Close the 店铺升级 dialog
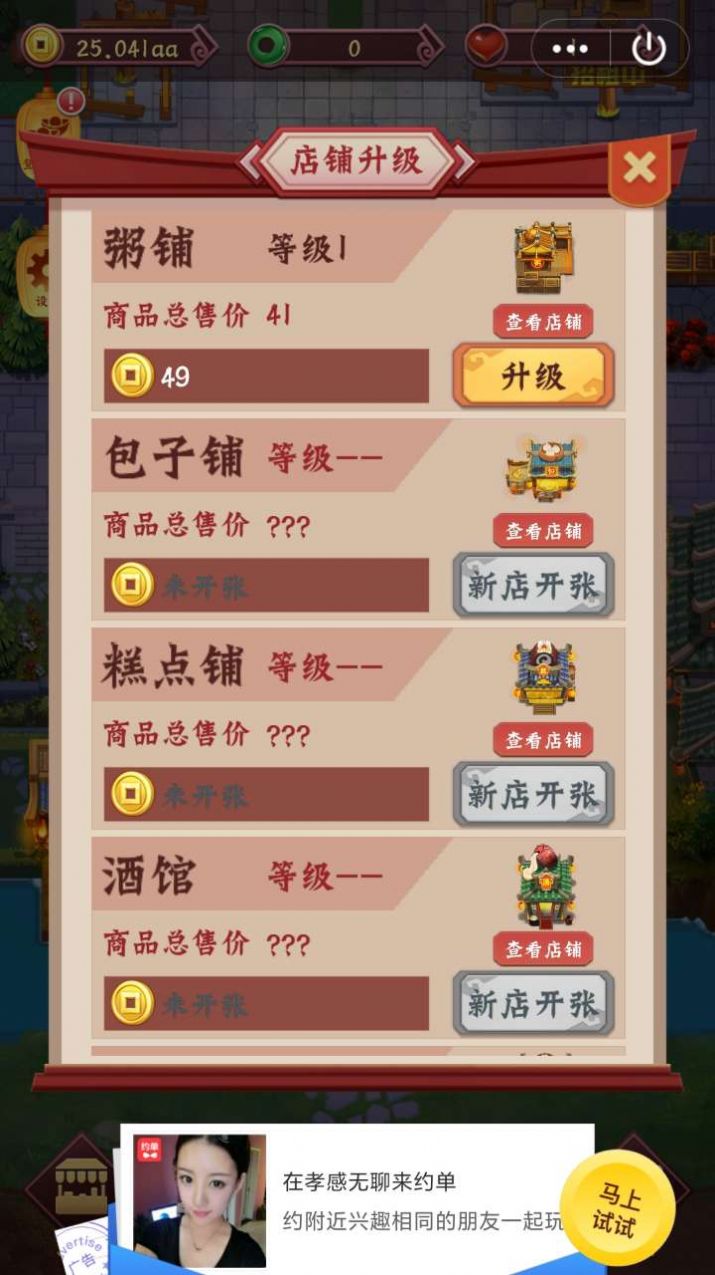 pos(639,168)
